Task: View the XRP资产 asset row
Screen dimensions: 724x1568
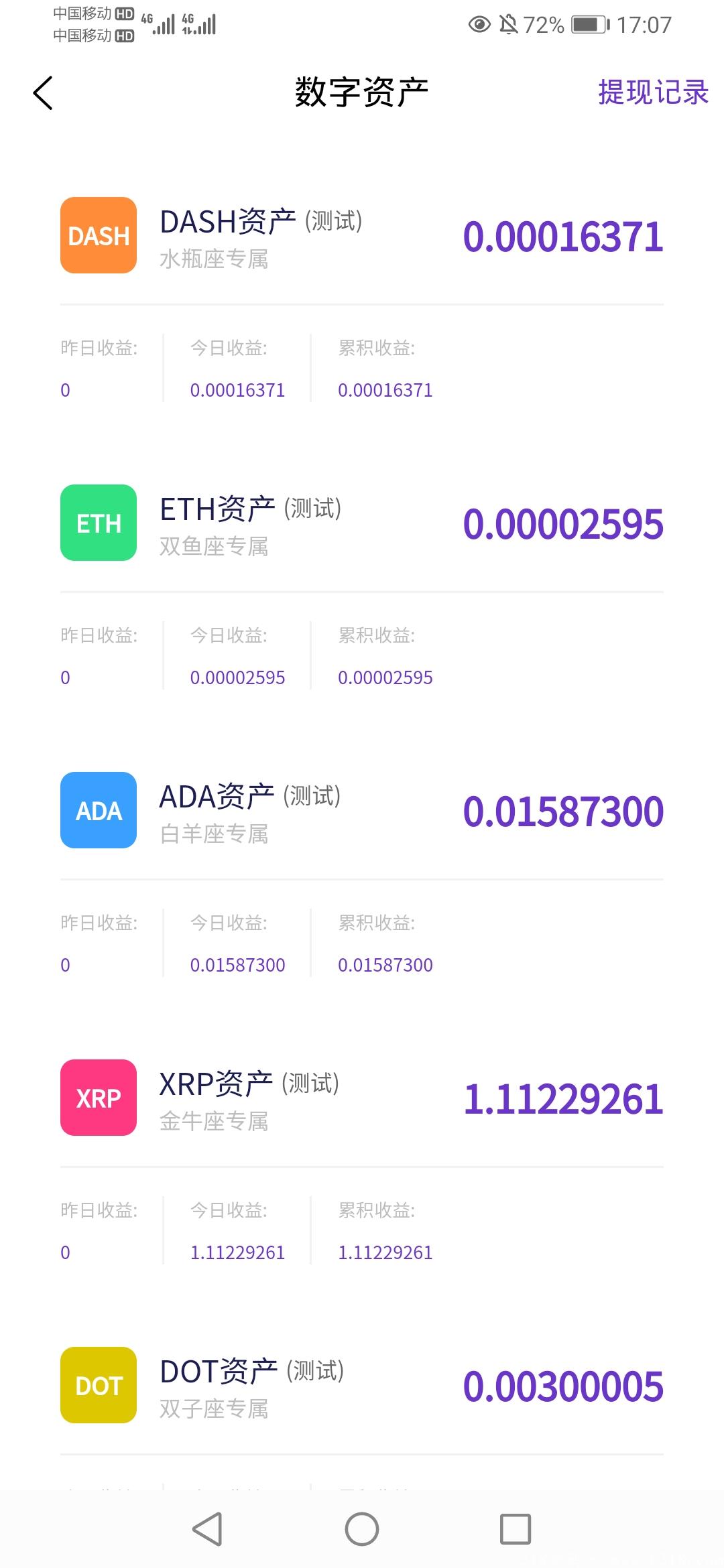Action: (x=362, y=1098)
